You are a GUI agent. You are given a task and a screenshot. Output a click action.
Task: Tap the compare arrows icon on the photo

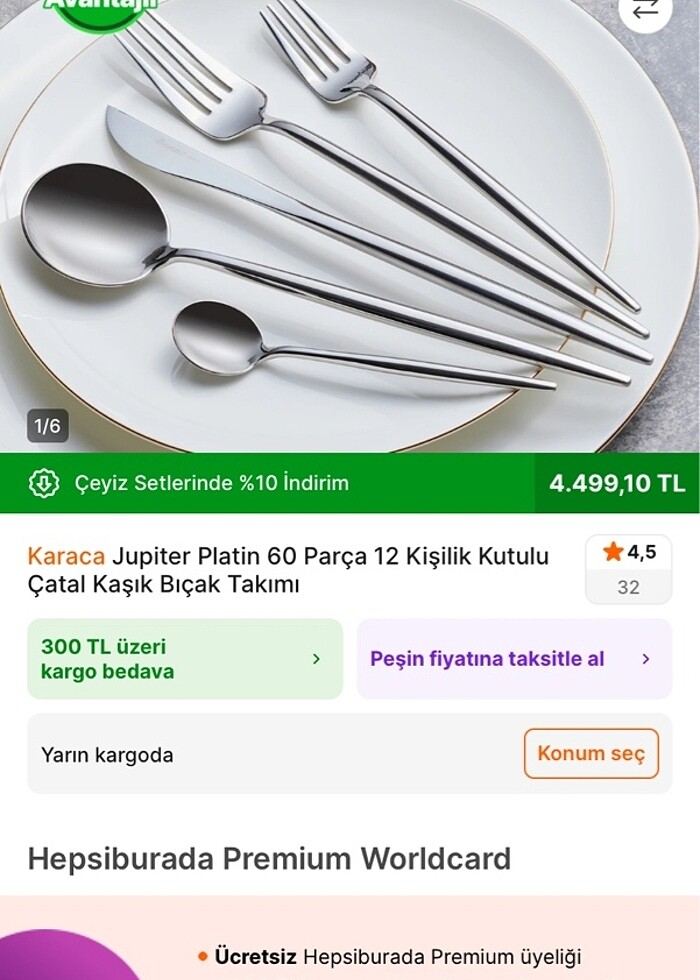[646, 9]
